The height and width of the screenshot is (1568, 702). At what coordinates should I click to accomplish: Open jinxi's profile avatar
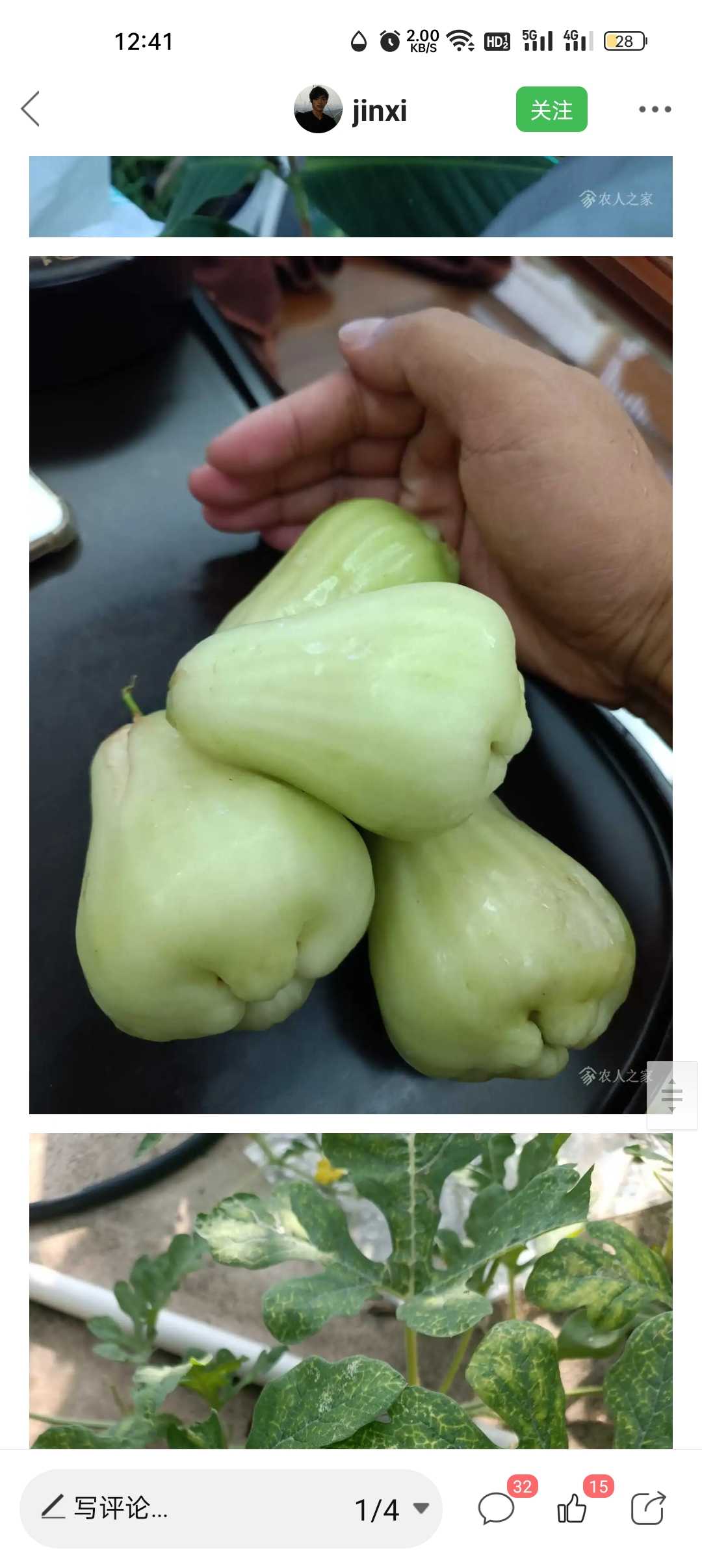(x=318, y=109)
